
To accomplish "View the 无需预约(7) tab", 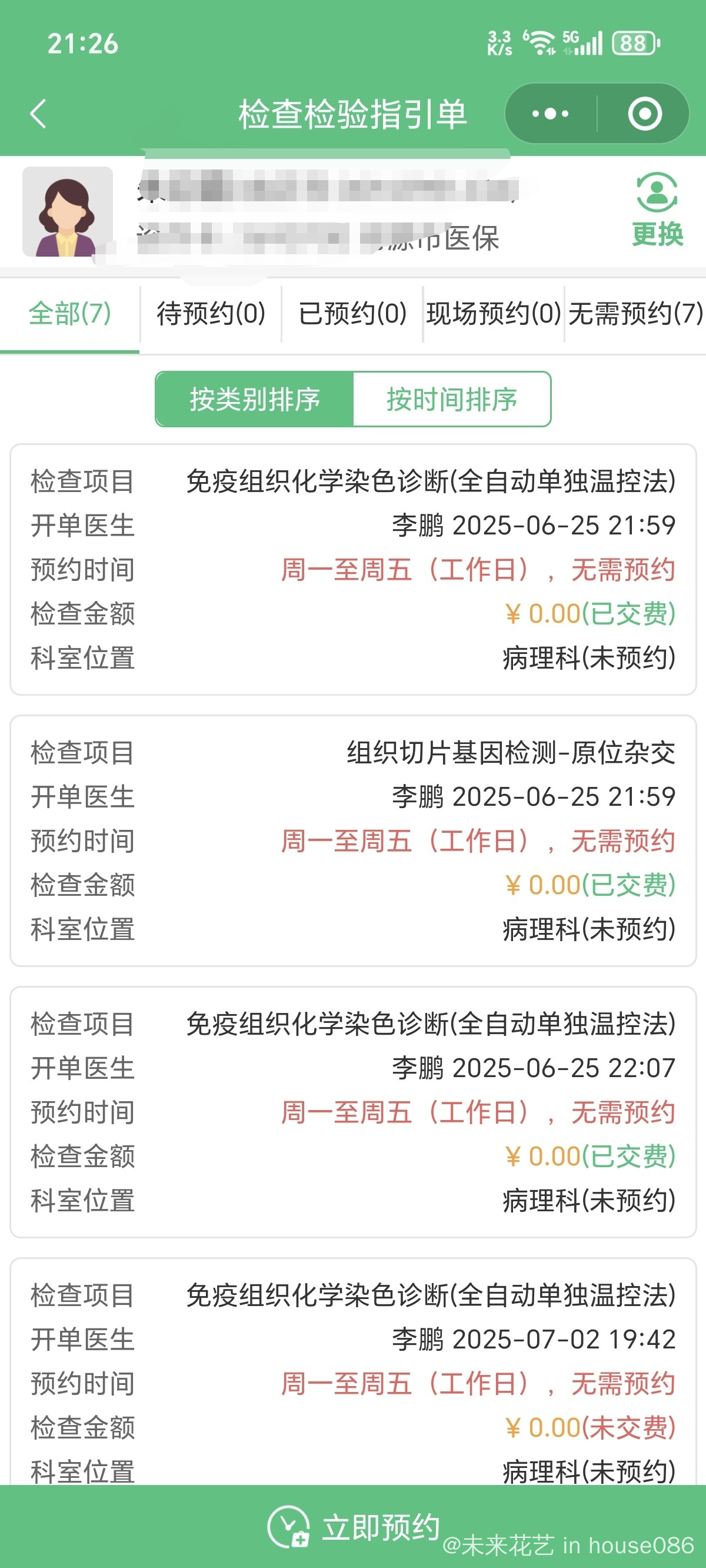I will point(635,314).
